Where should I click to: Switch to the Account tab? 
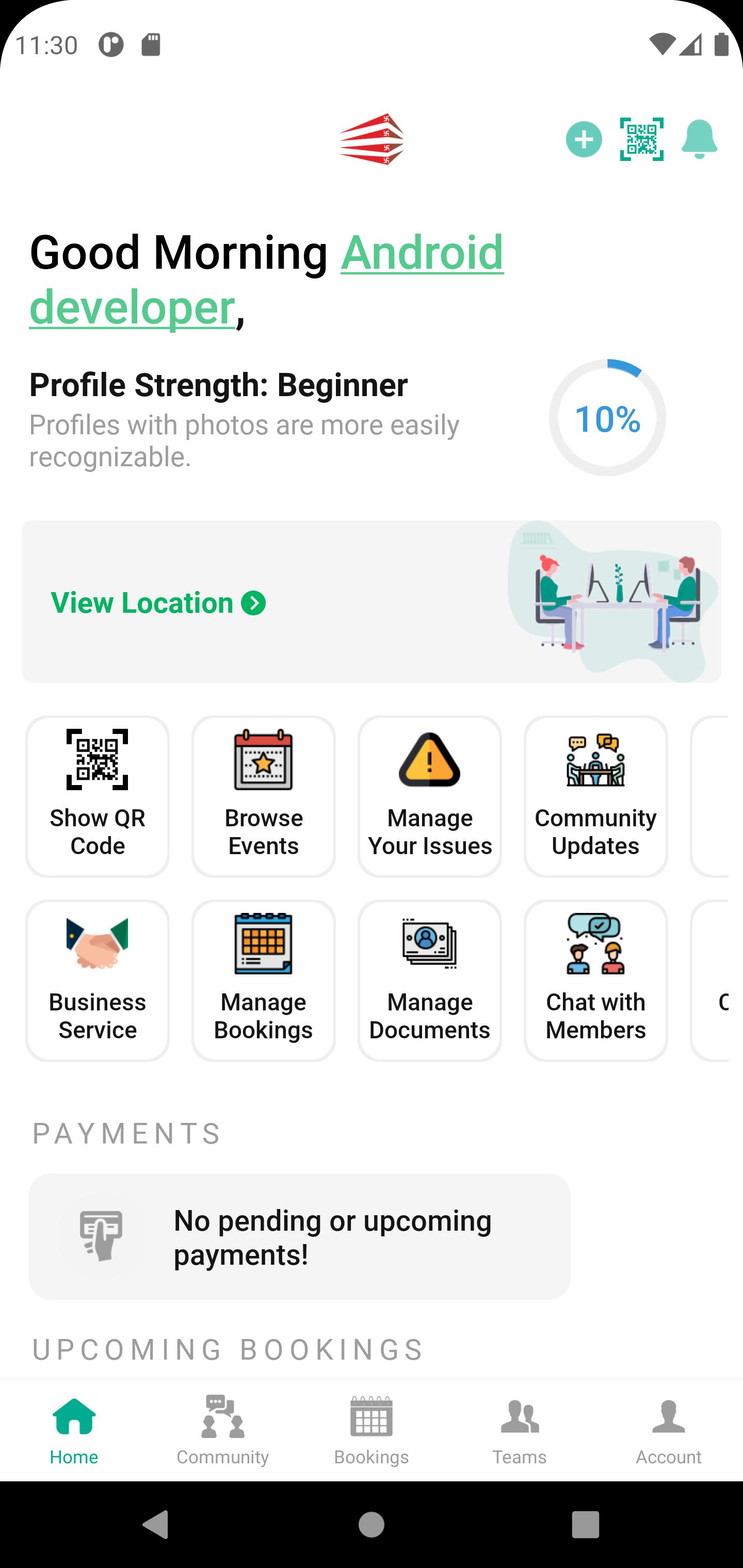tap(668, 1430)
